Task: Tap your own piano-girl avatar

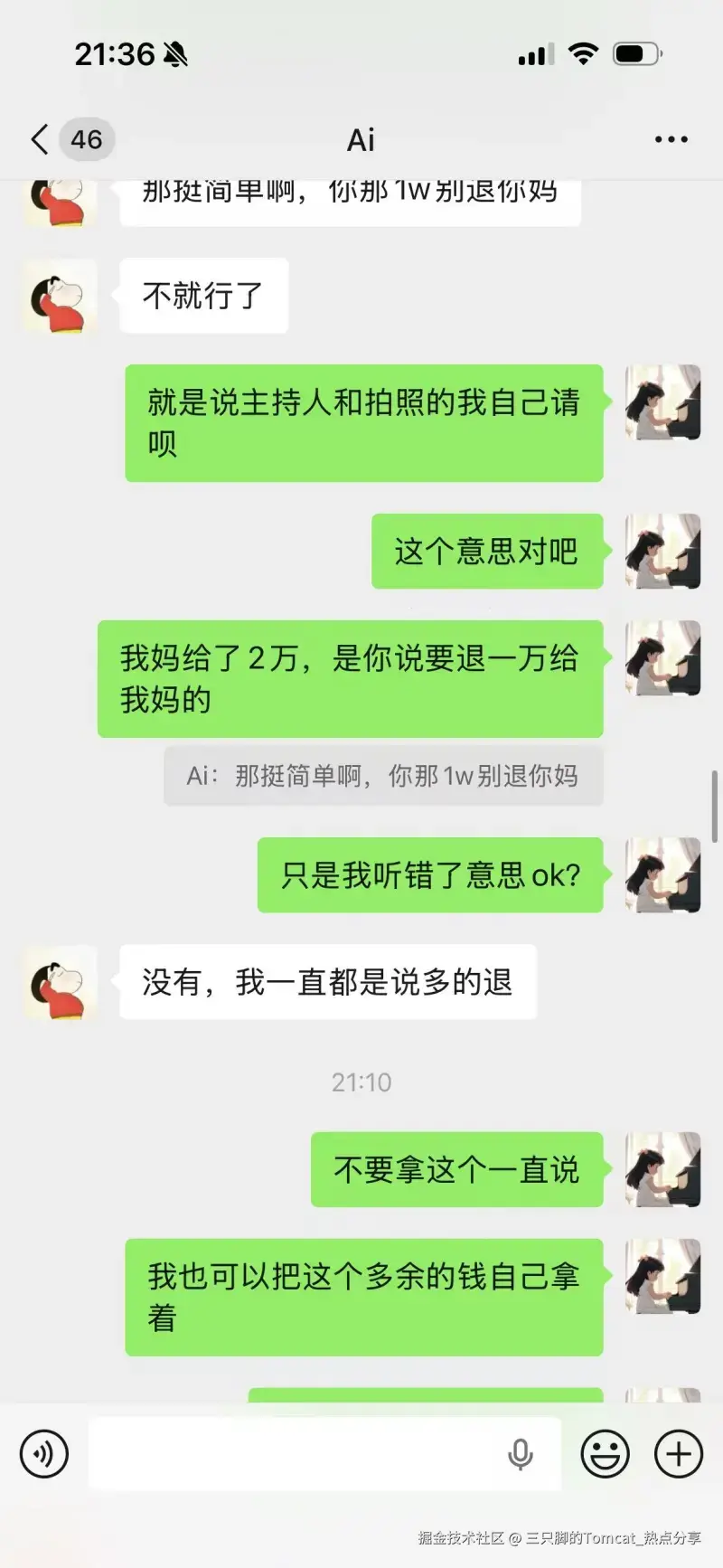Action: click(x=662, y=875)
